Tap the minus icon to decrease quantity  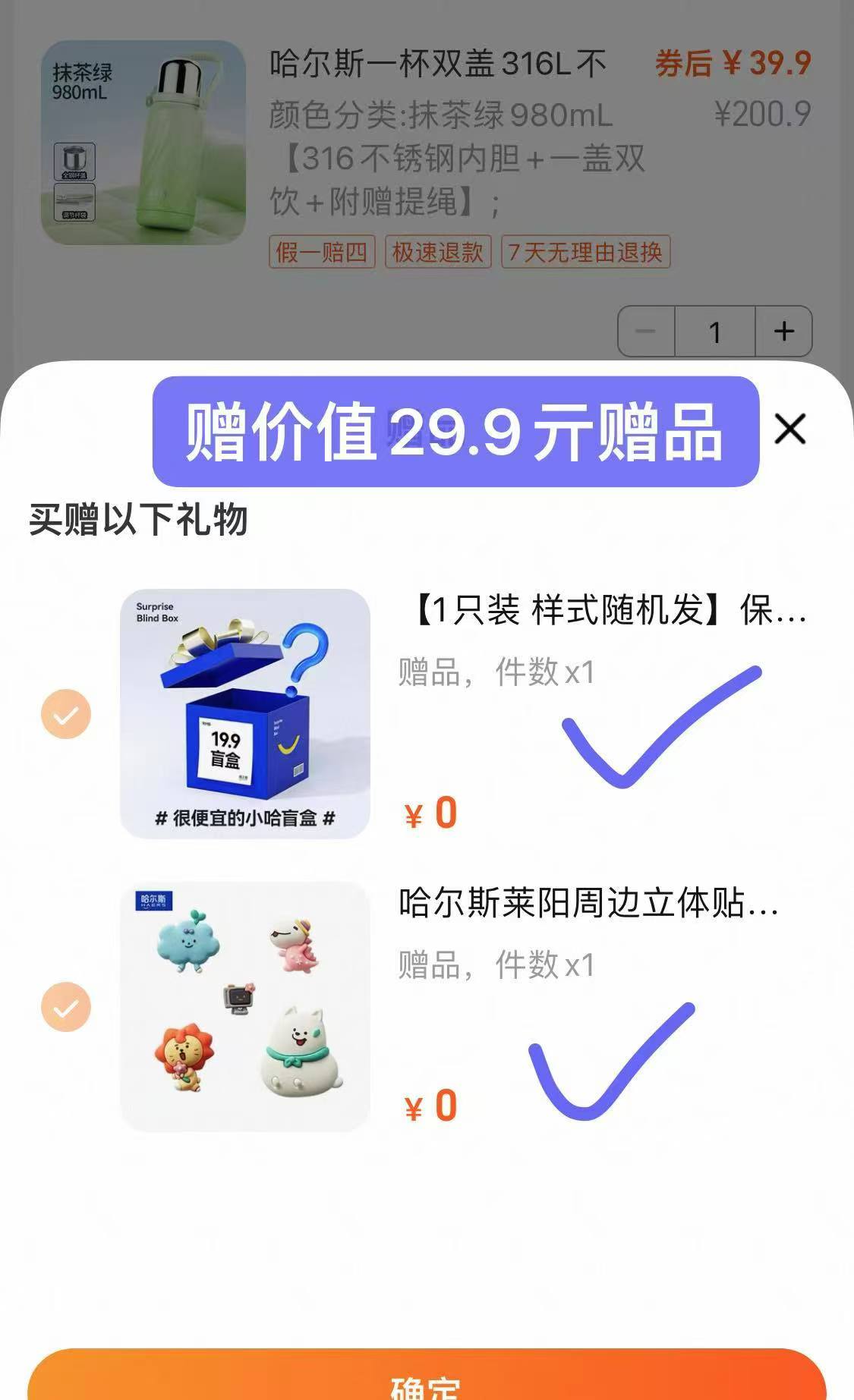[644, 330]
